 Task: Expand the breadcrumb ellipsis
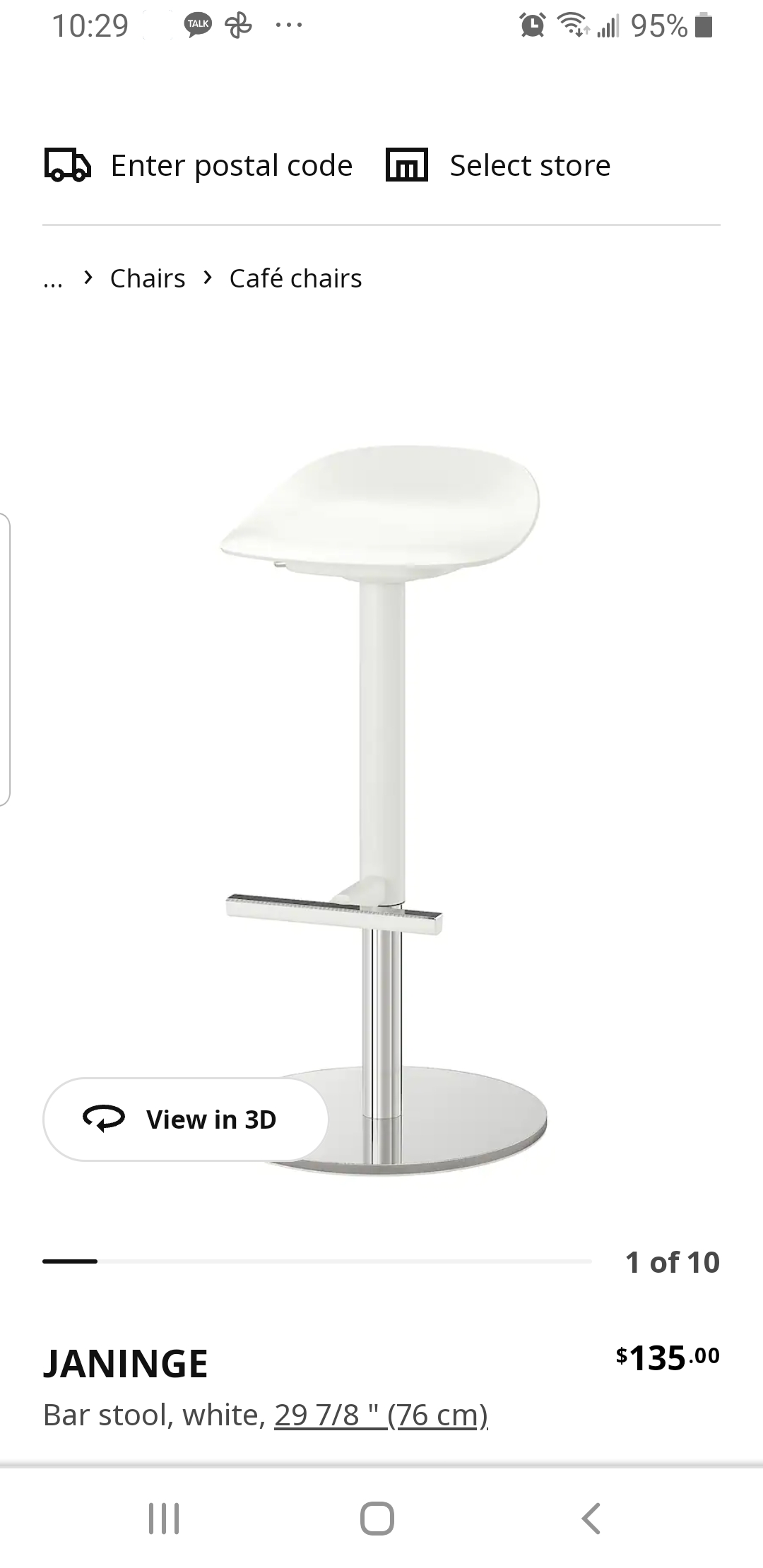52,279
